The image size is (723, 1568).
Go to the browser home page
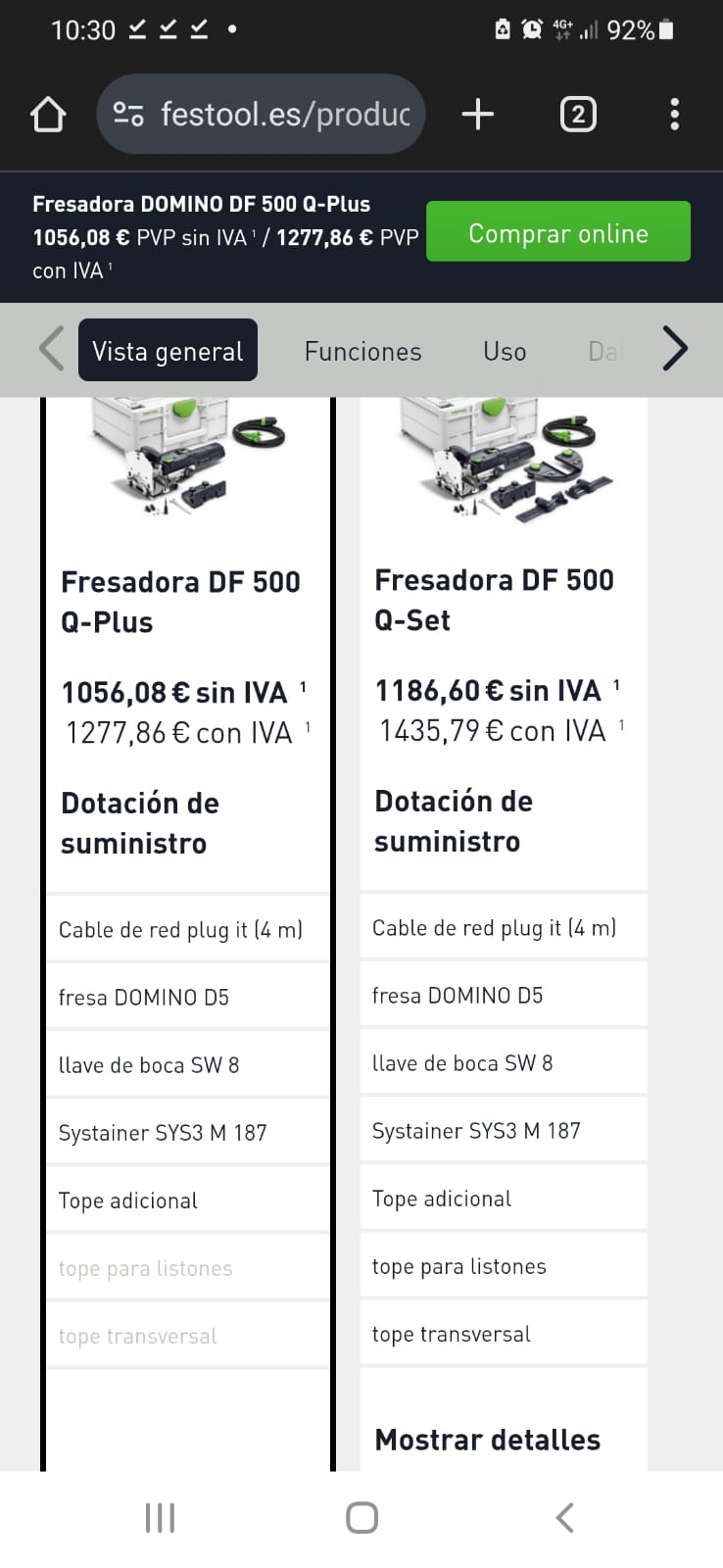click(48, 115)
